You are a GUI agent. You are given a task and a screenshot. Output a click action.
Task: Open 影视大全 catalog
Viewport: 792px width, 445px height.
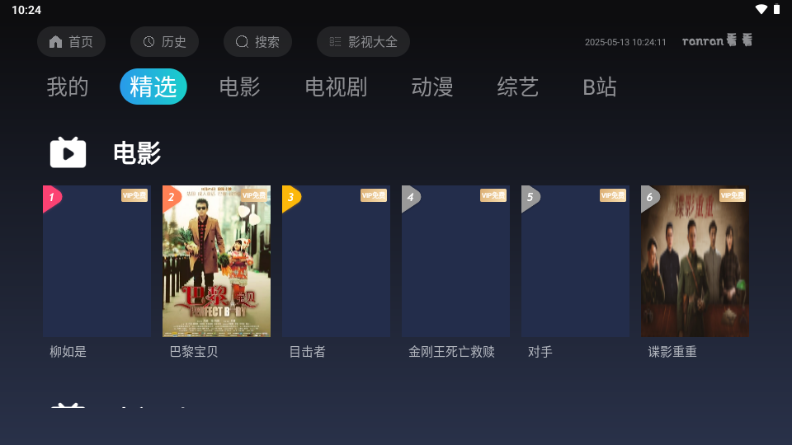click(x=363, y=42)
